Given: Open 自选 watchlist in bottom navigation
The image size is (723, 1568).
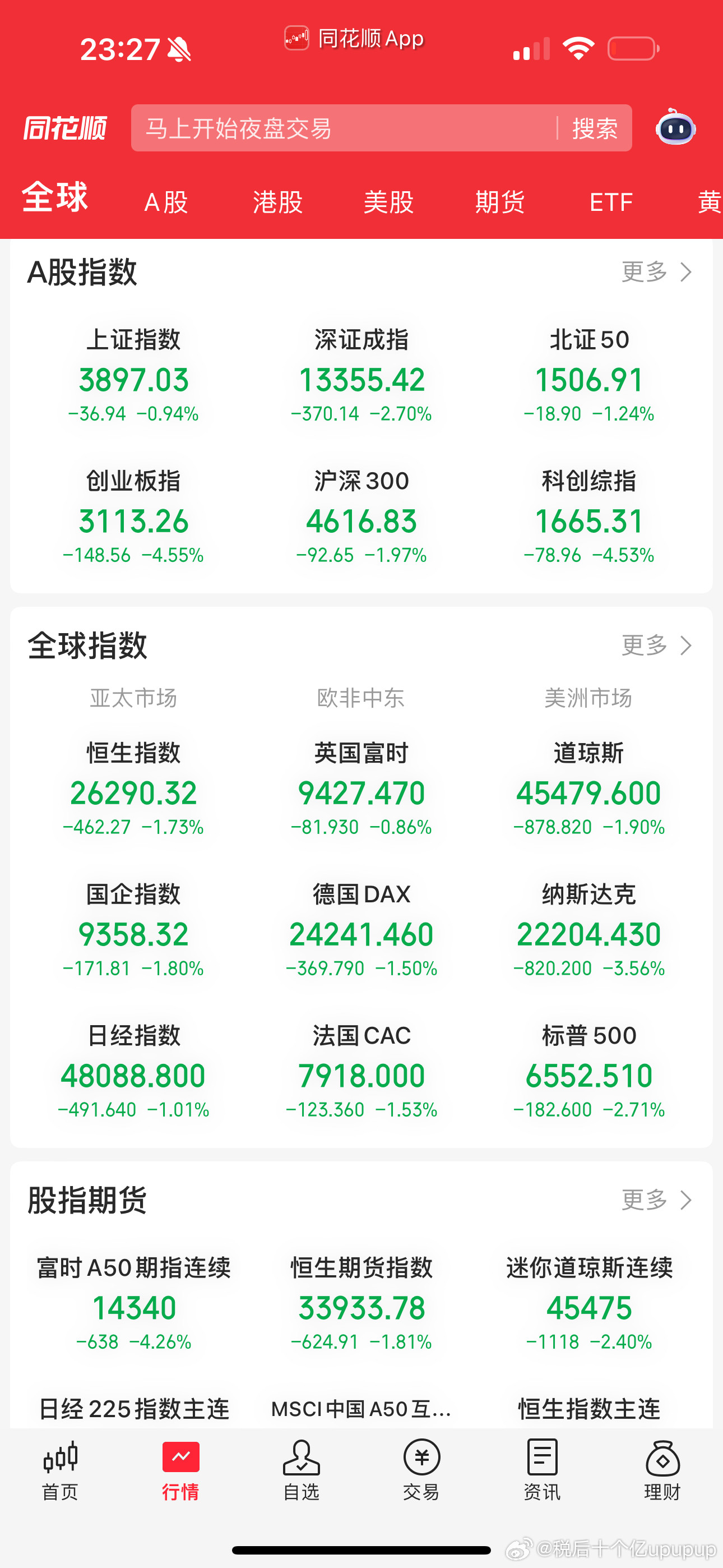Looking at the screenshot, I should tap(302, 1470).
